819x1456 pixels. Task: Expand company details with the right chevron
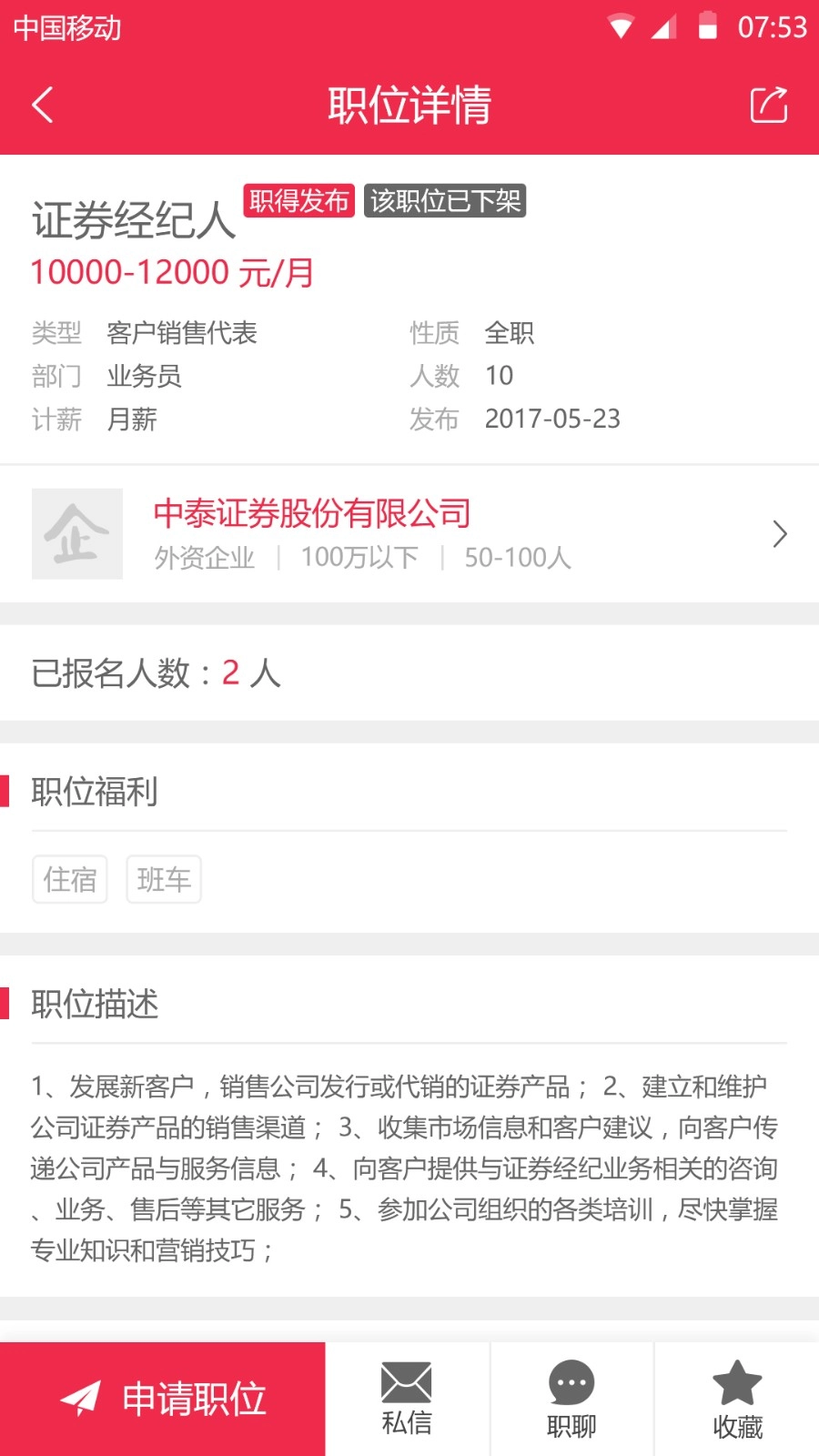coord(779,533)
